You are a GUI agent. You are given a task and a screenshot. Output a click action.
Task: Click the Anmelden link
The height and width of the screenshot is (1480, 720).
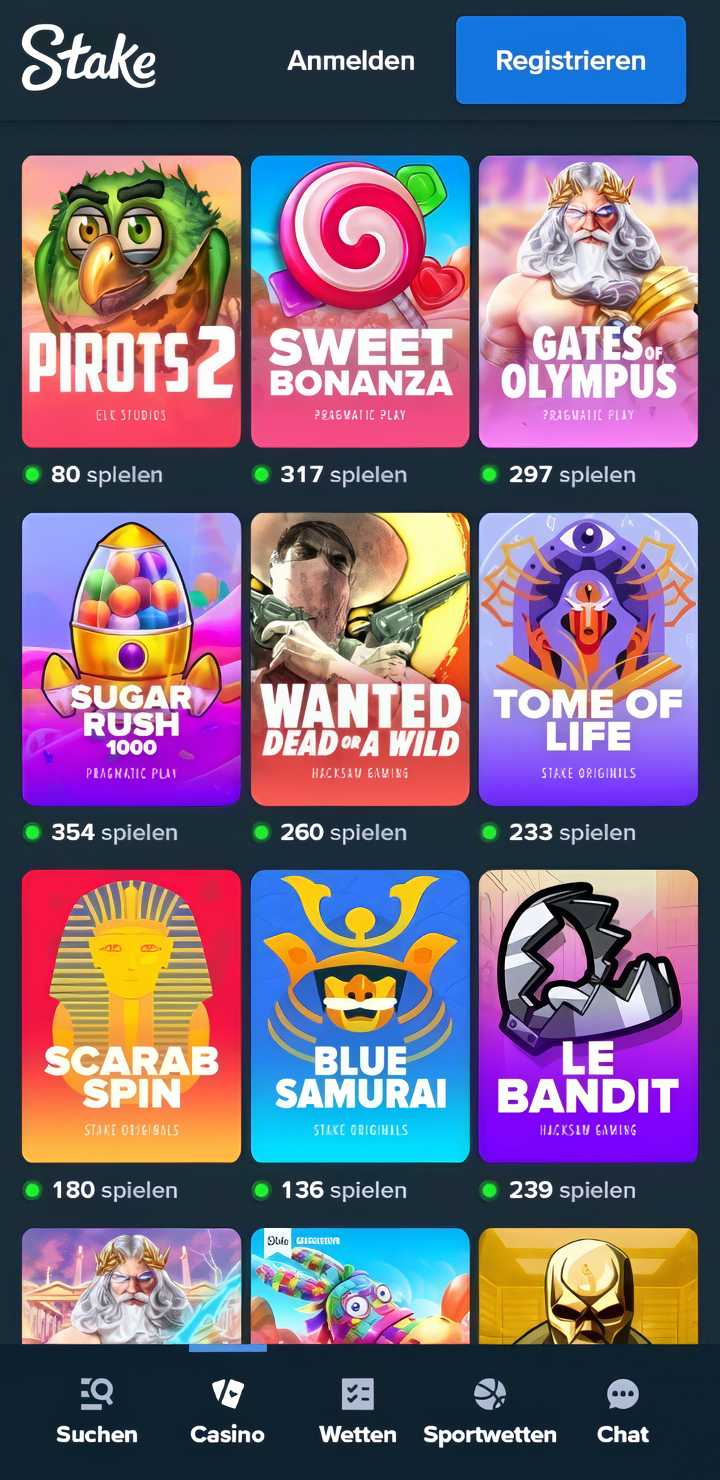pyautogui.click(x=351, y=61)
